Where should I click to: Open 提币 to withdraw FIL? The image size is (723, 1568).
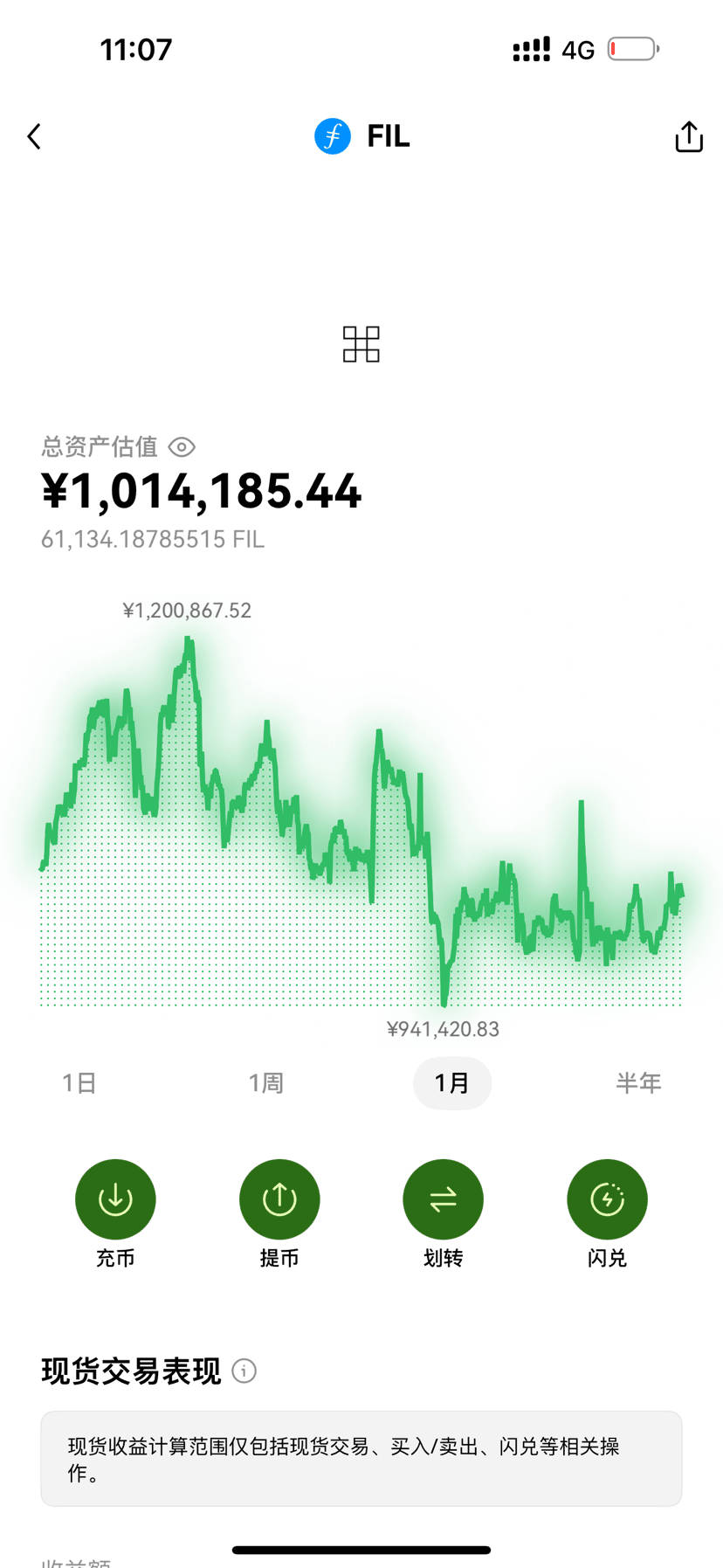coord(279,1199)
